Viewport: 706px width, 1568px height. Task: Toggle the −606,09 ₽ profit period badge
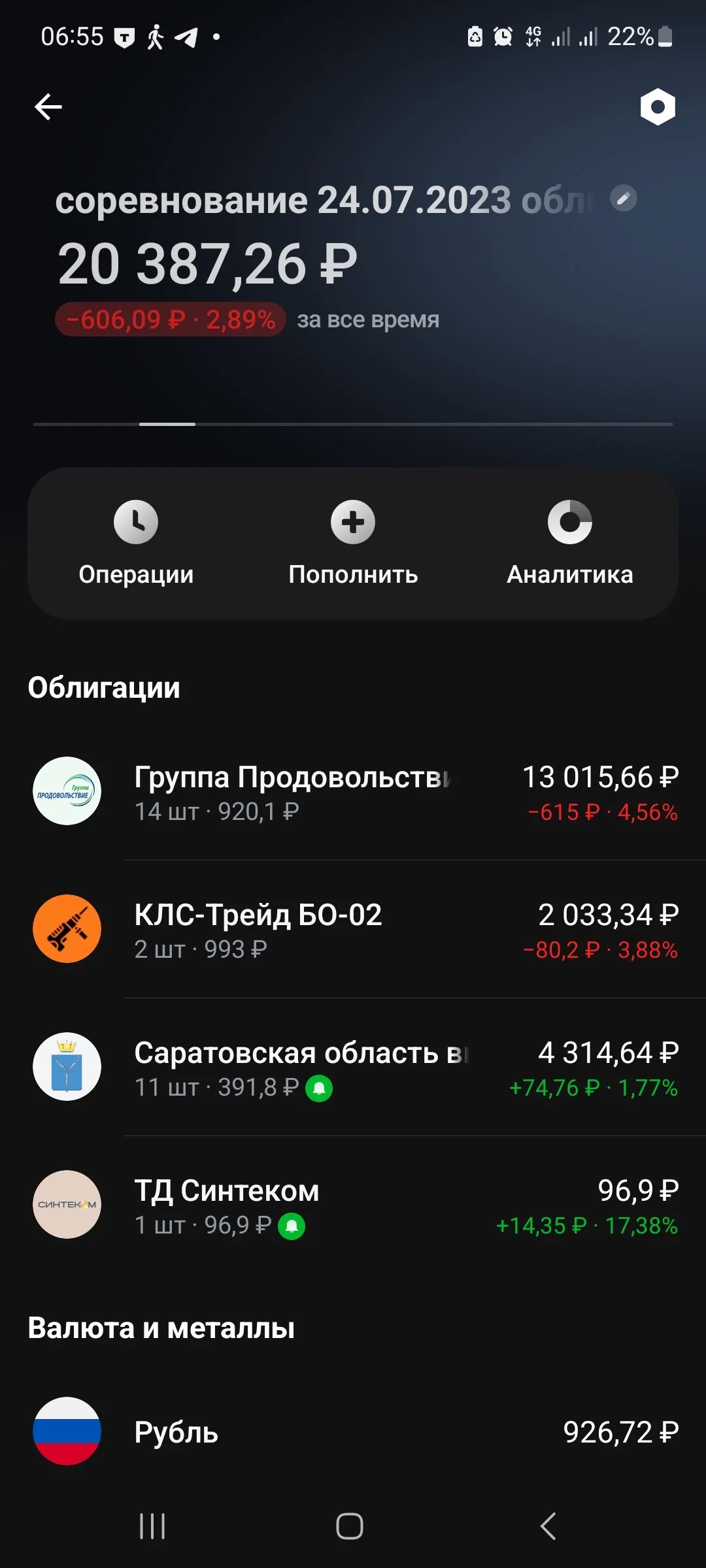(171, 319)
